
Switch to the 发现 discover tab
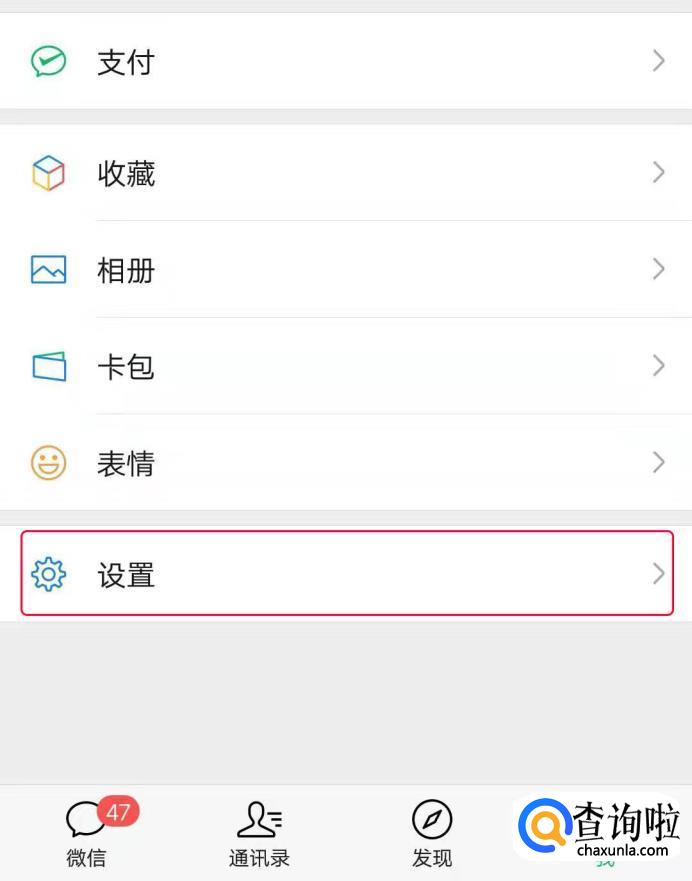coord(432,833)
